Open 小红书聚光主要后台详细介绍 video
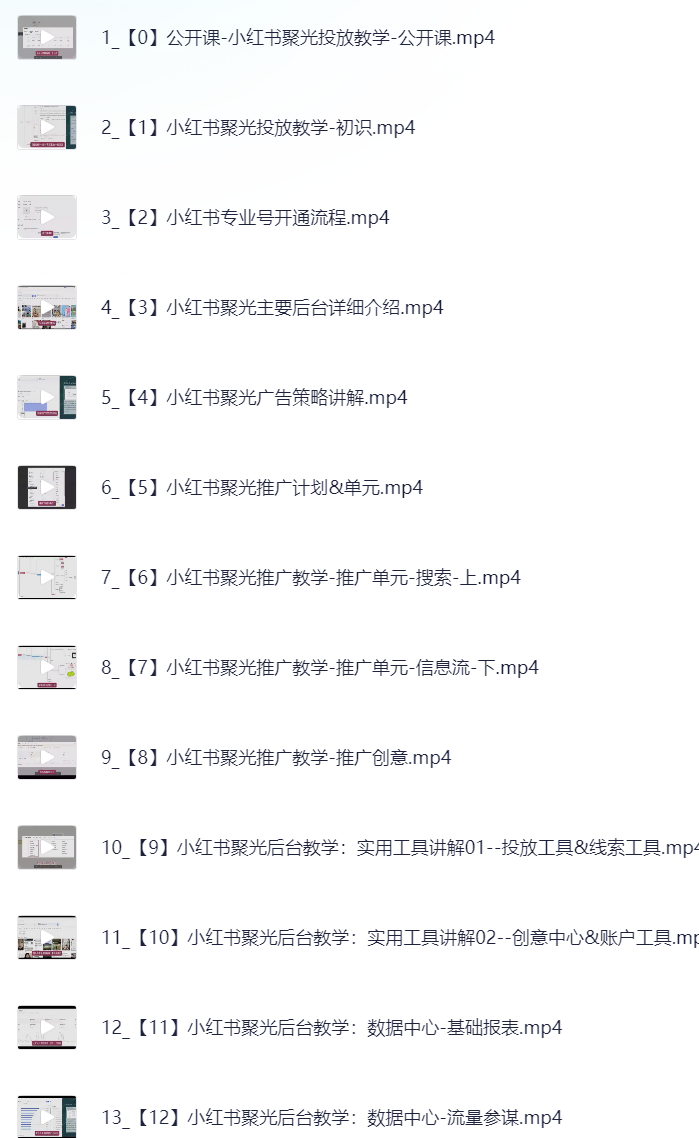 coord(272,308)
